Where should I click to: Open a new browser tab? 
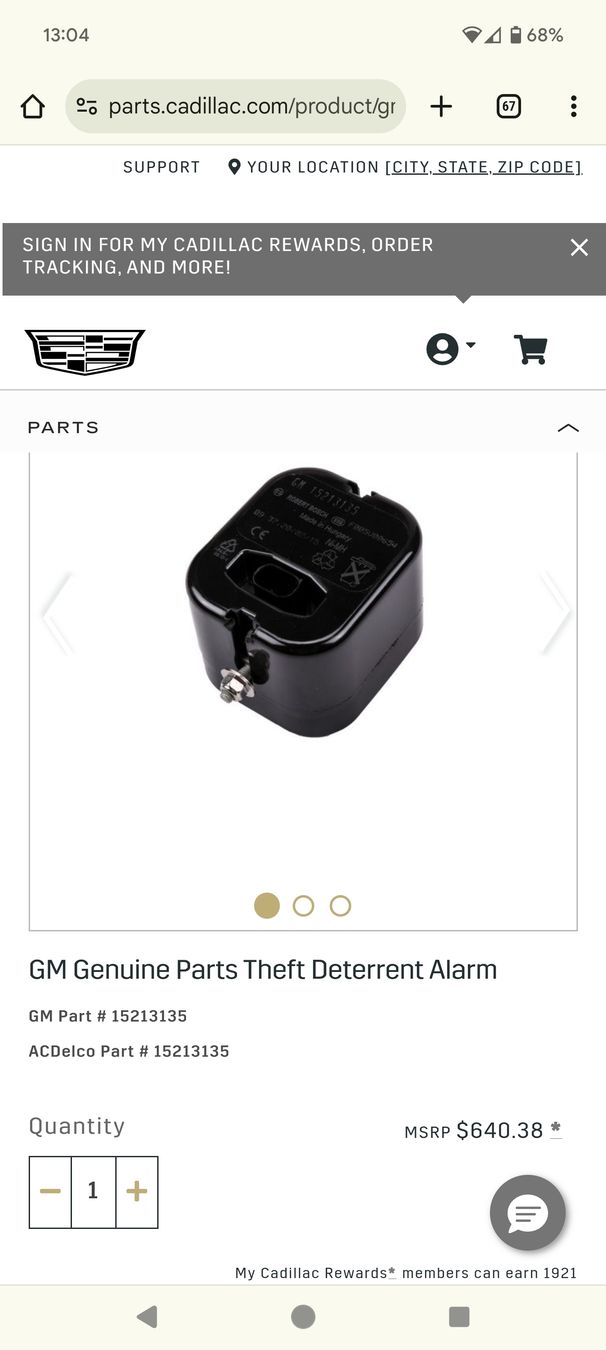tap(441, 107)
